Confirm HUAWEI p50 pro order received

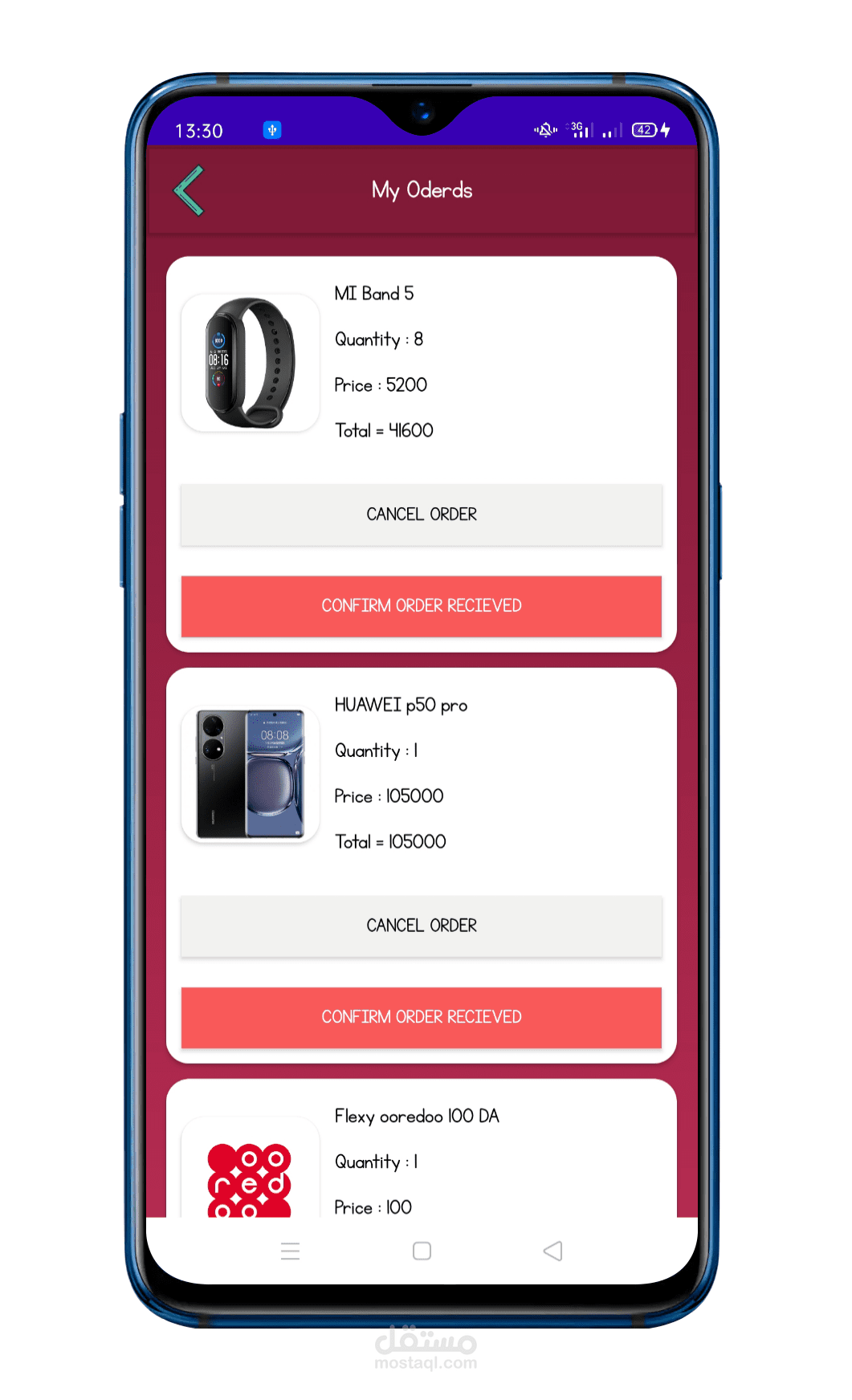coord(422,1017)
